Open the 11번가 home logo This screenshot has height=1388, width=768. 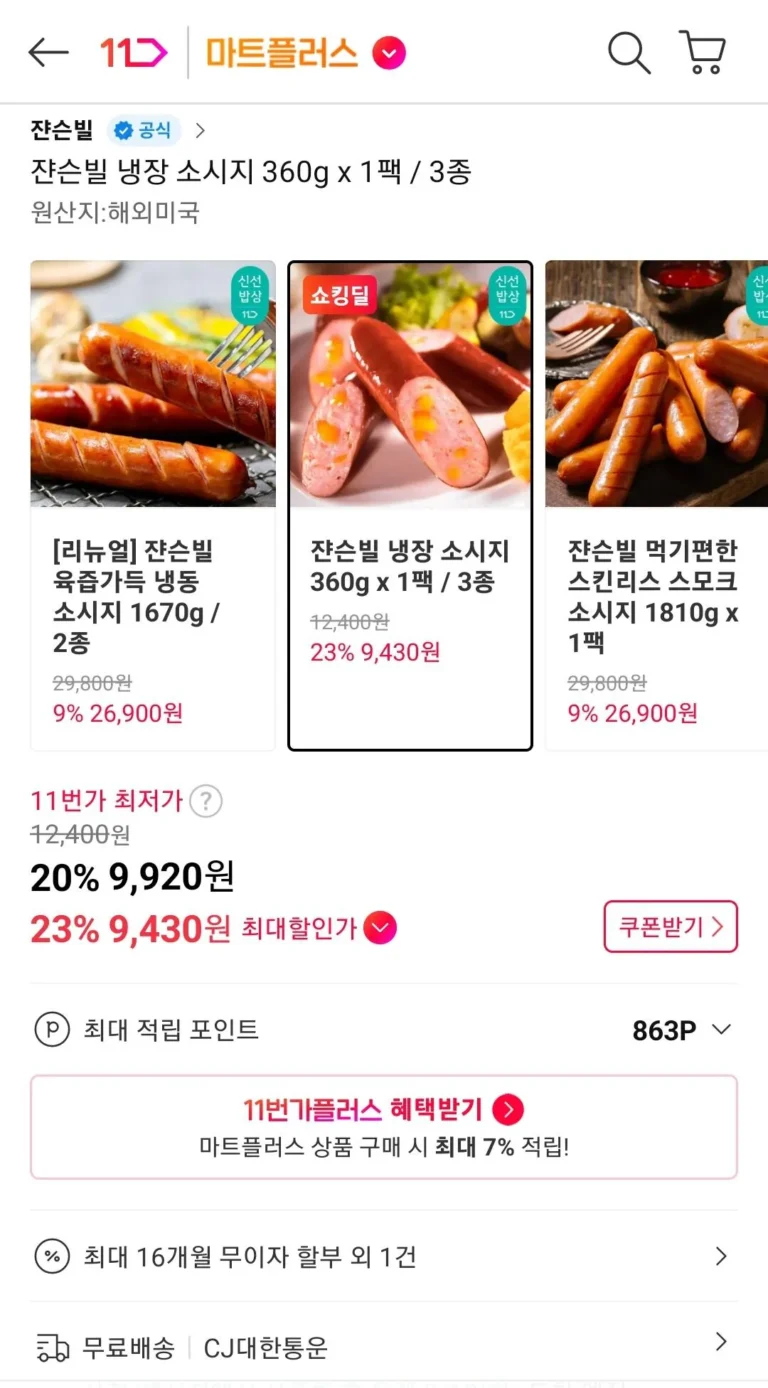pos(133,53)
